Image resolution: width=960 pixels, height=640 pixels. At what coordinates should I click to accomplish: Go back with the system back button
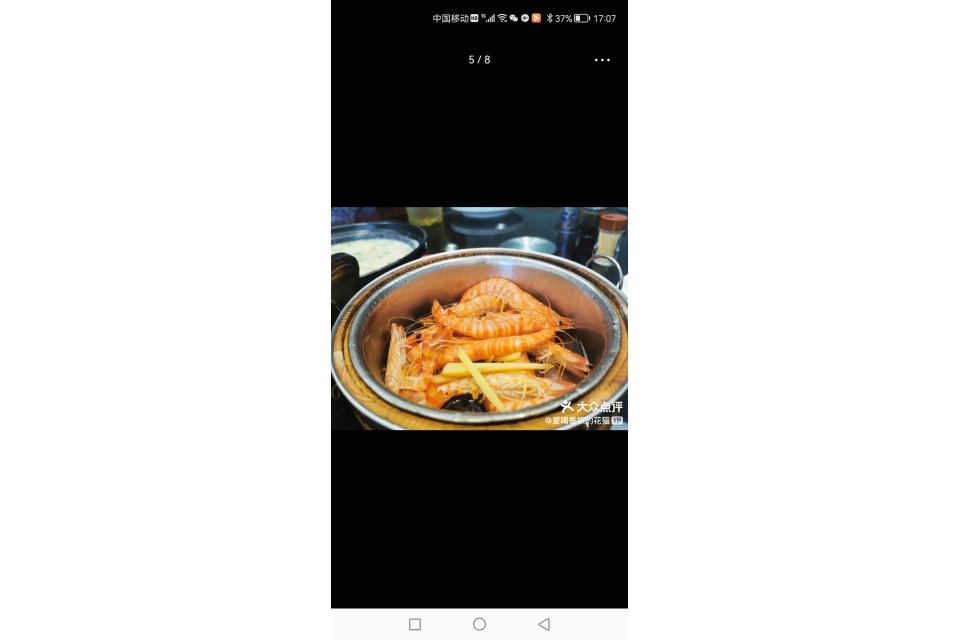click(544, 624)
